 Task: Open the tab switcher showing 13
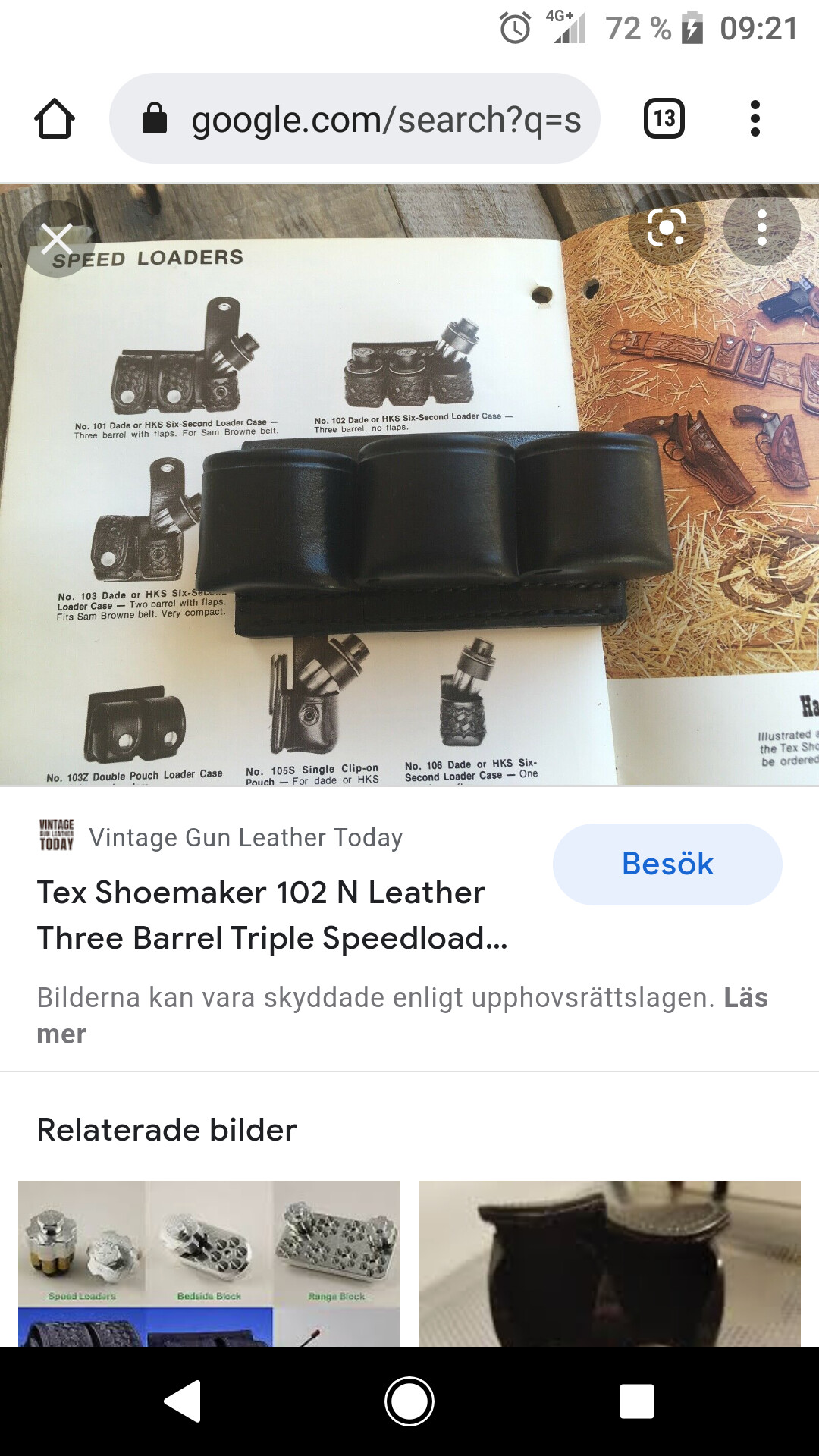[664, 118]
